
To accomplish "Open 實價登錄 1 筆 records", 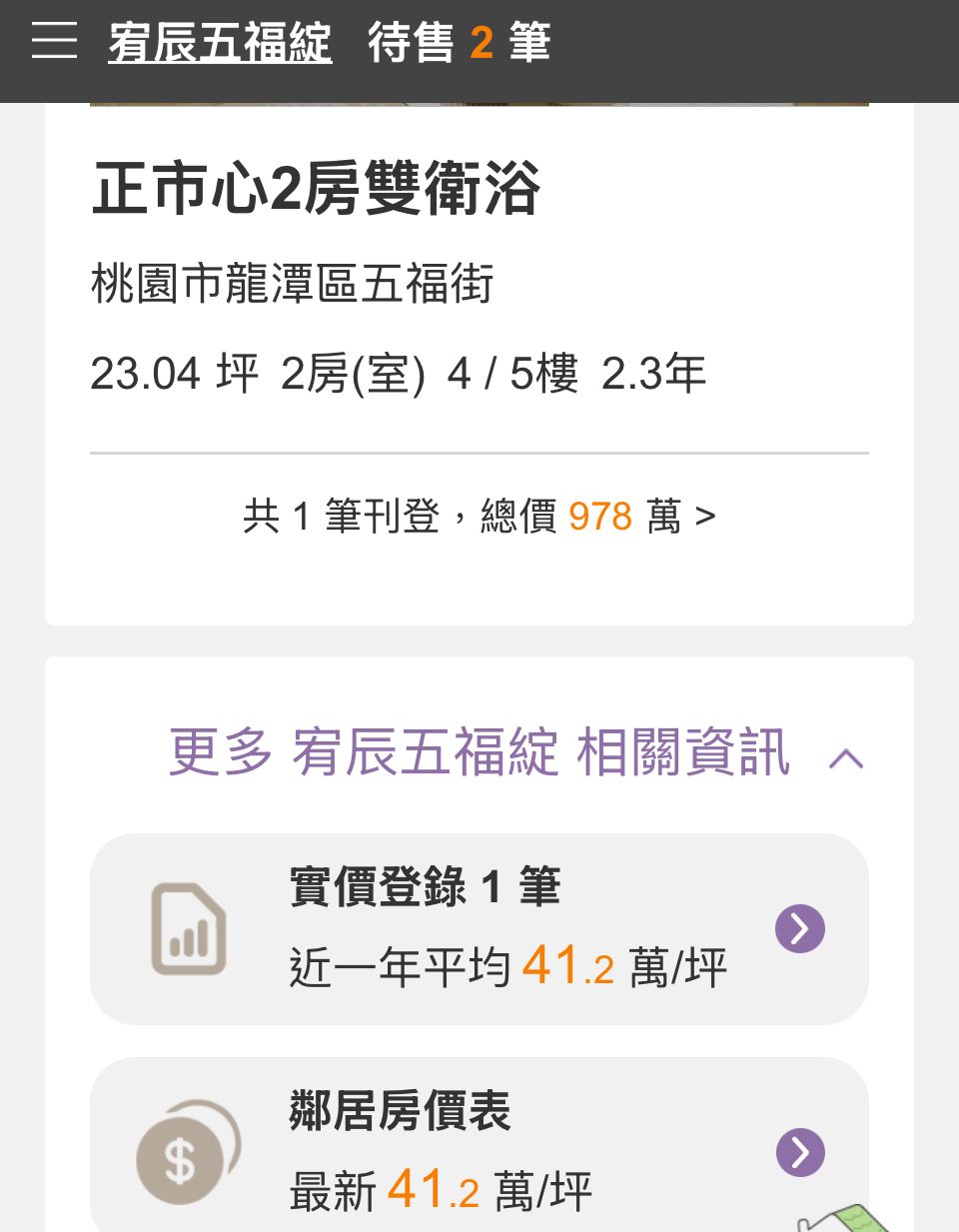I will [479, 928].
